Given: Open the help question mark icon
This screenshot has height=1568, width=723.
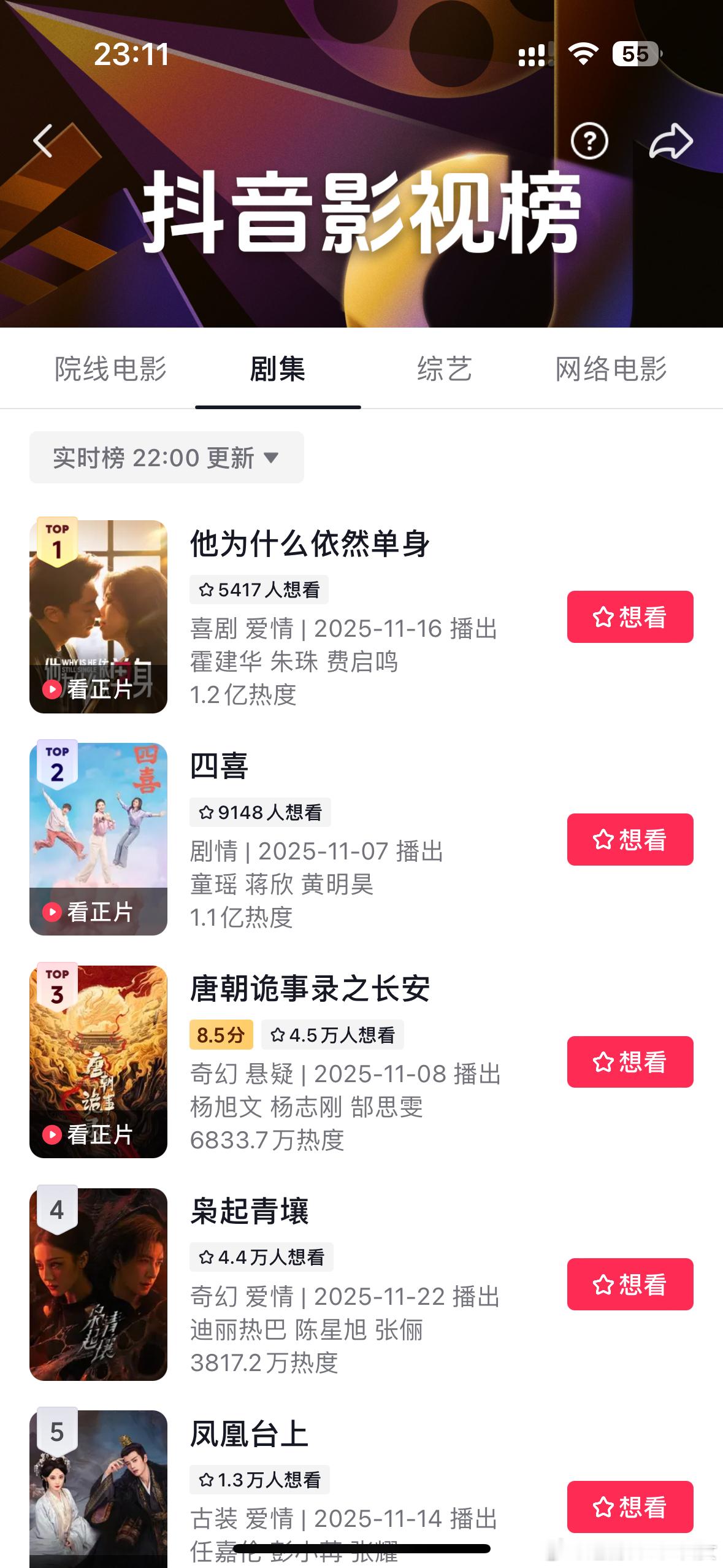Looking at the screenshot, I should click(x=590, y=140).
